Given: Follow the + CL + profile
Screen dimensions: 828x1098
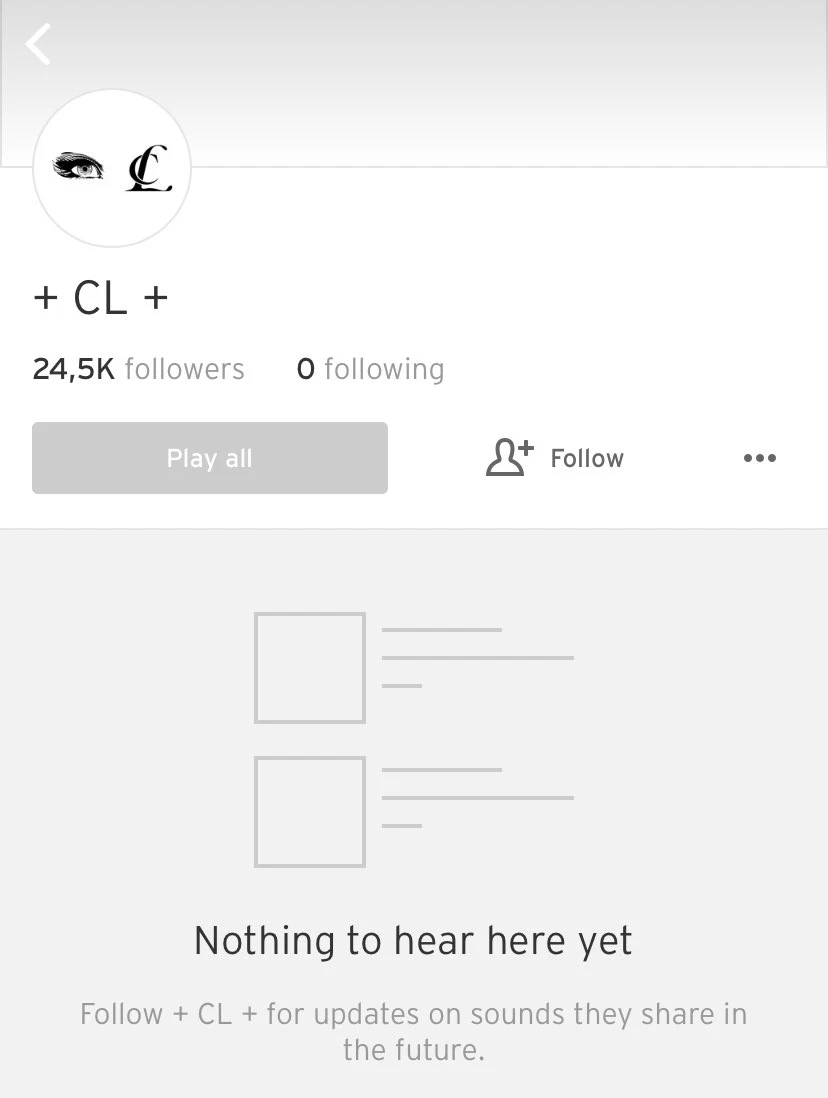Looking at the screenshot, I should (x=556, y=458).
